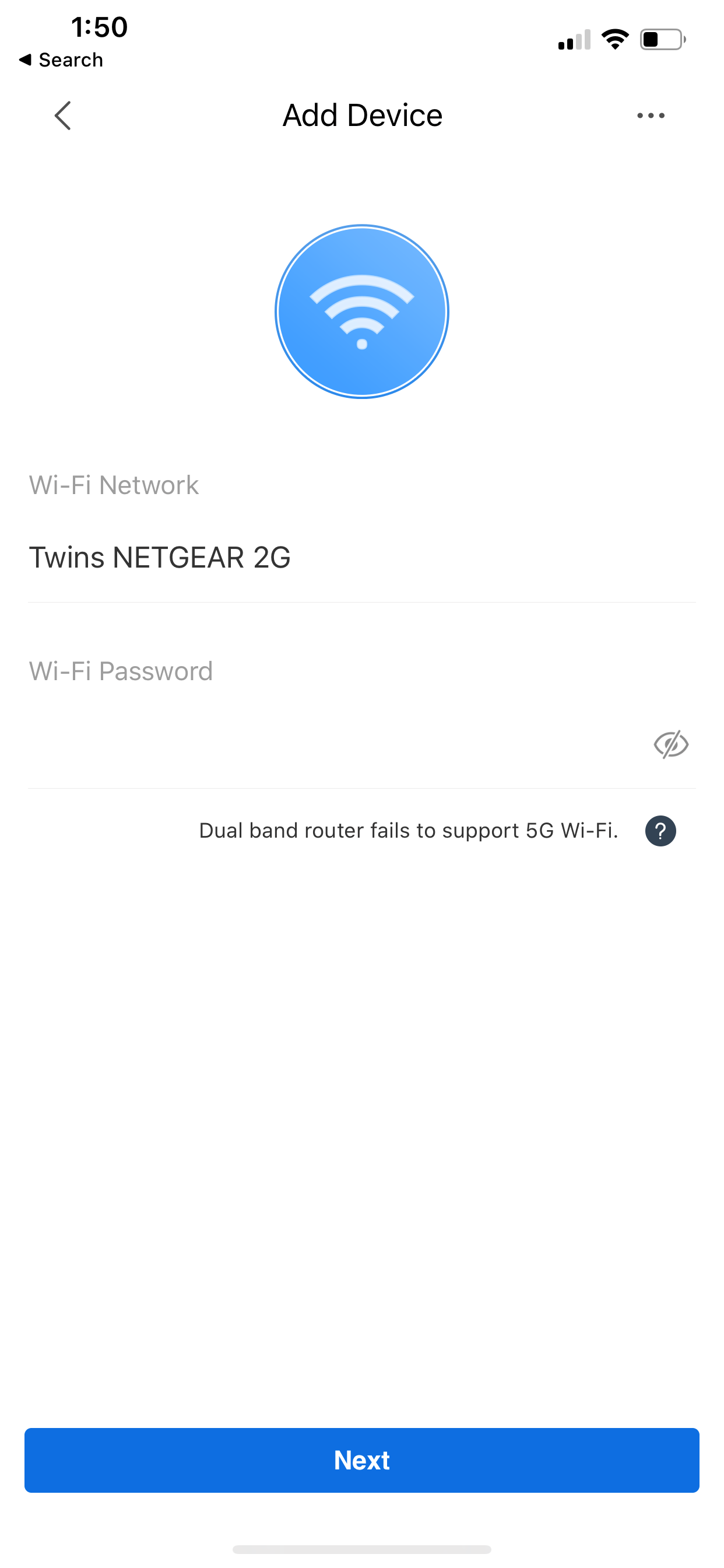Open the three-dot overflow menu
Screen dimensions: 724x1568
pos(651,116)
